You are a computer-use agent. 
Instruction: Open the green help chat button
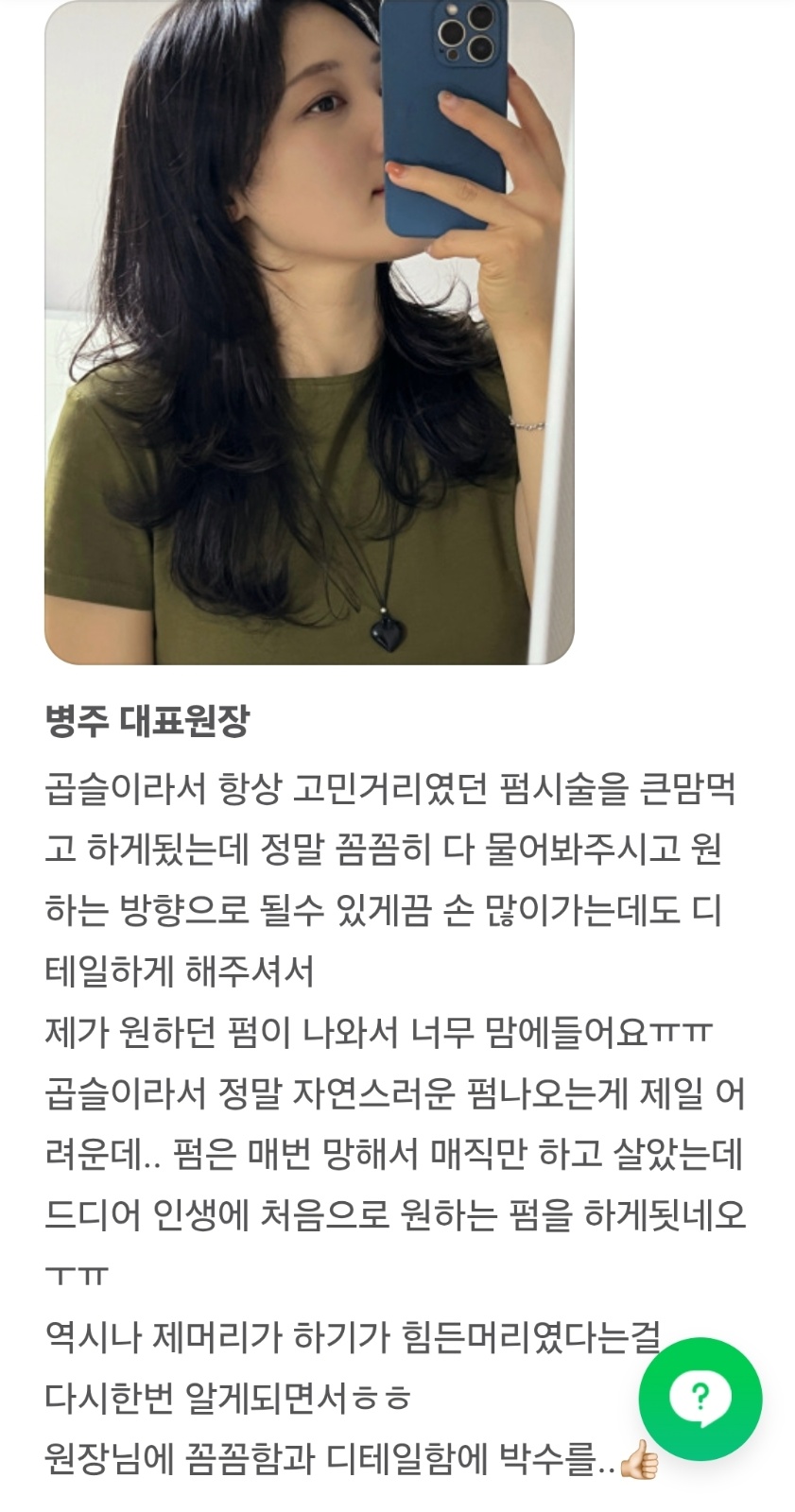pyautogui.click(x=700, y=1399)
